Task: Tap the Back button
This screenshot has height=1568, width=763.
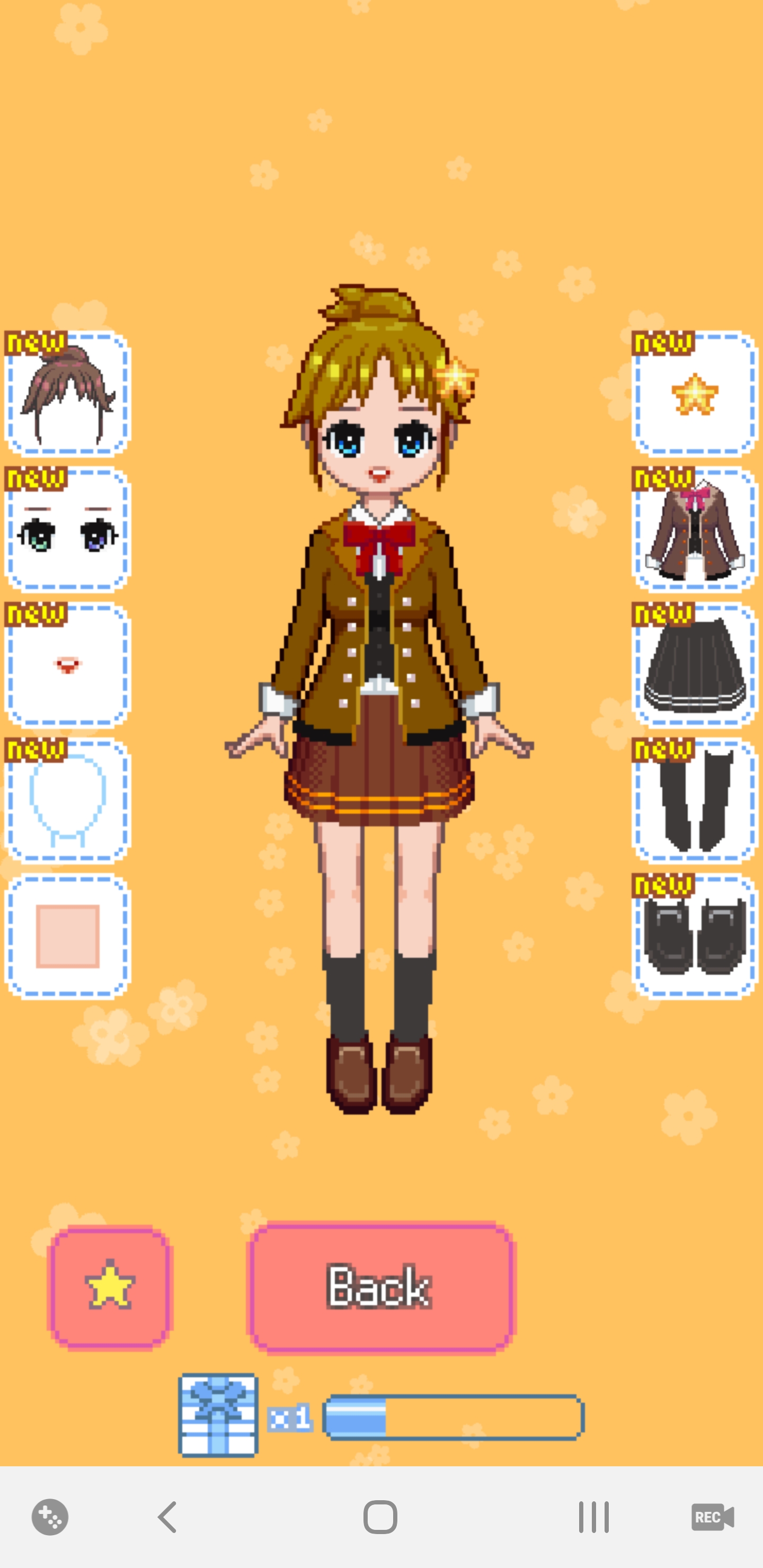Action: 381,1287
